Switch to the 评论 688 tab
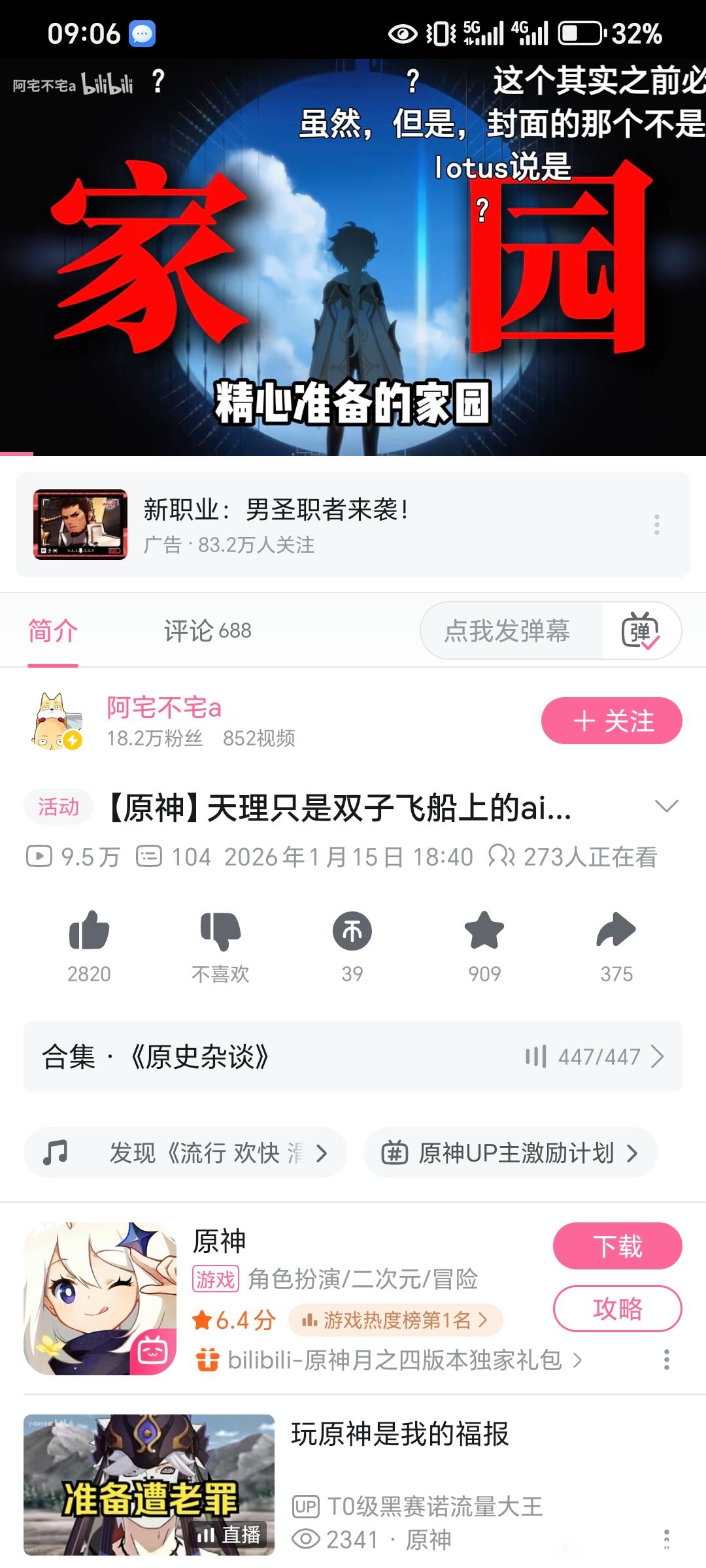This screenshot has height=1568, width=706. [207, 631]
